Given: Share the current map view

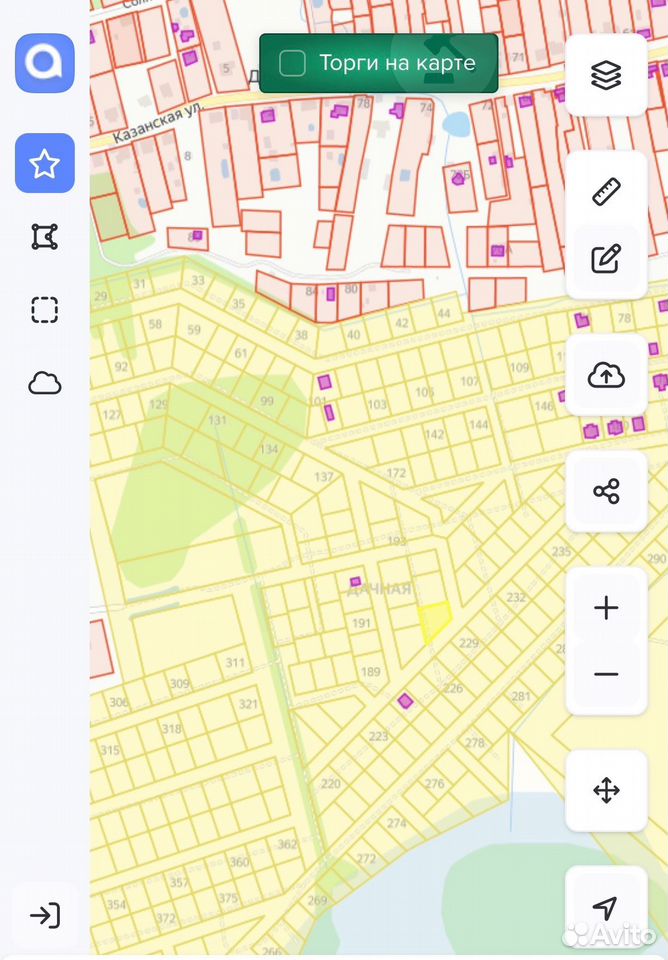Looking at the screenshot, I should (606, 492).
